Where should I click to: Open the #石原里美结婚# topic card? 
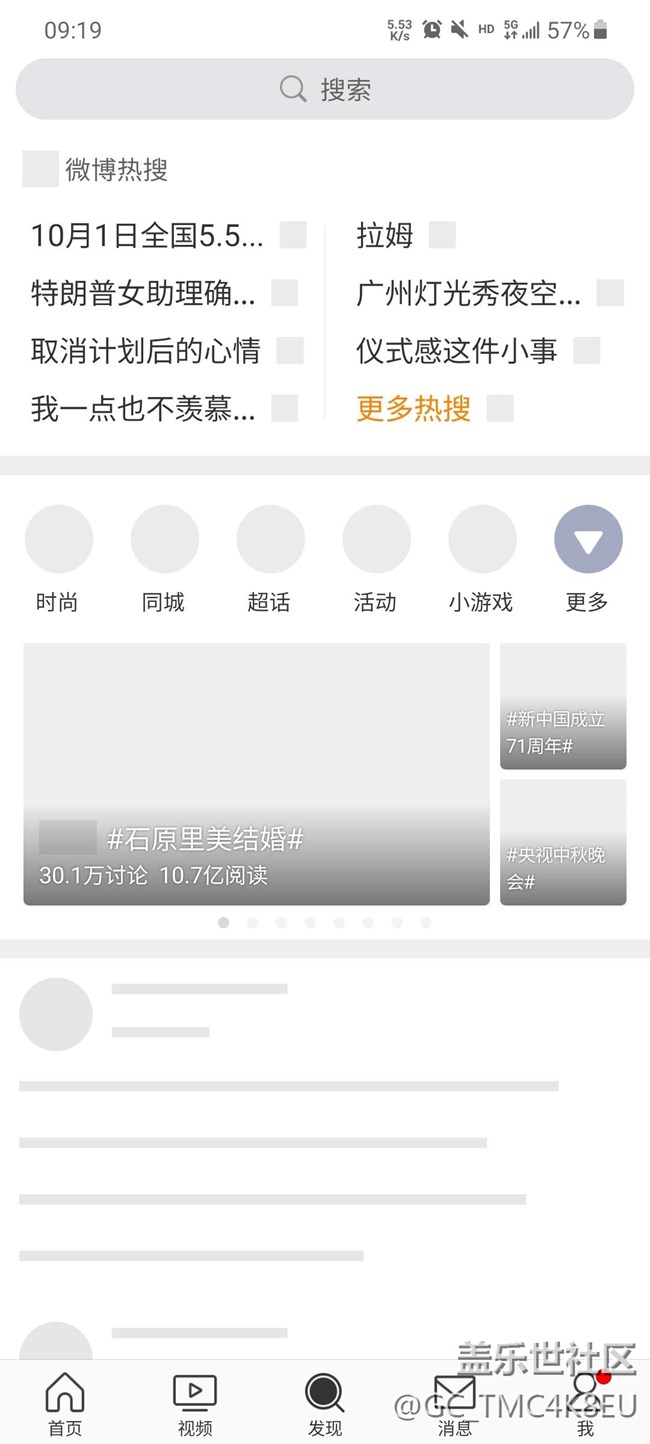coord(256,774)
